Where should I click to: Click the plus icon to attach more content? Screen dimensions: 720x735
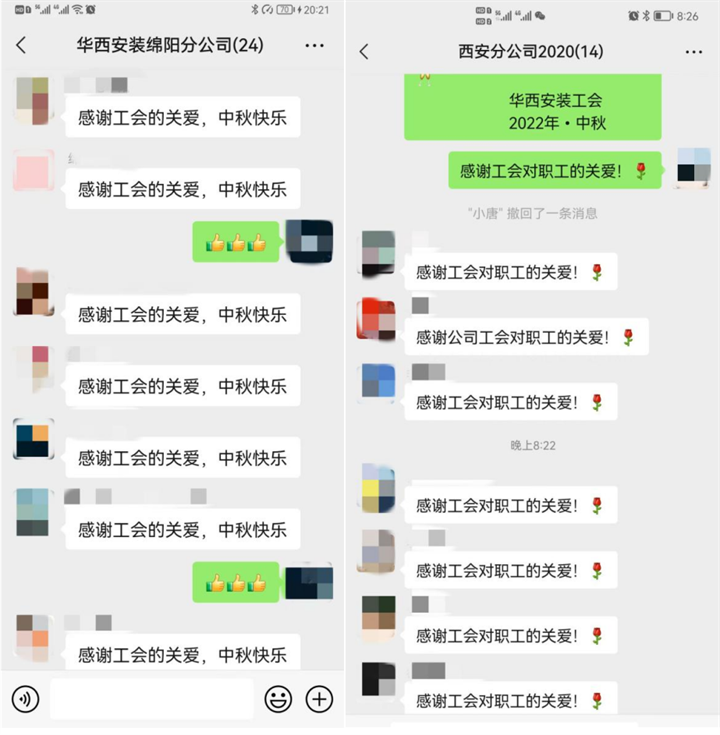click(317, 699)
